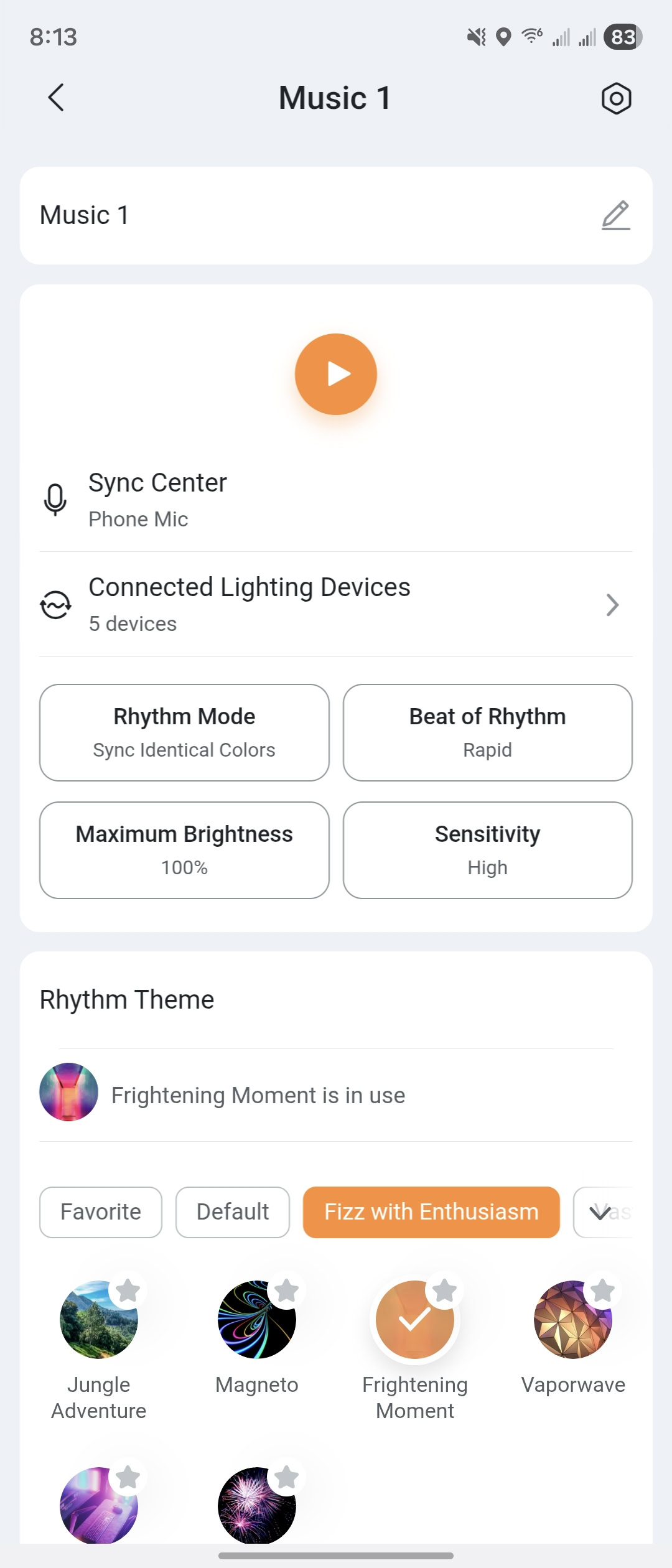Switch to Favorite theme category
This screenshot has height=1568, width=672.
point(101,1212)
